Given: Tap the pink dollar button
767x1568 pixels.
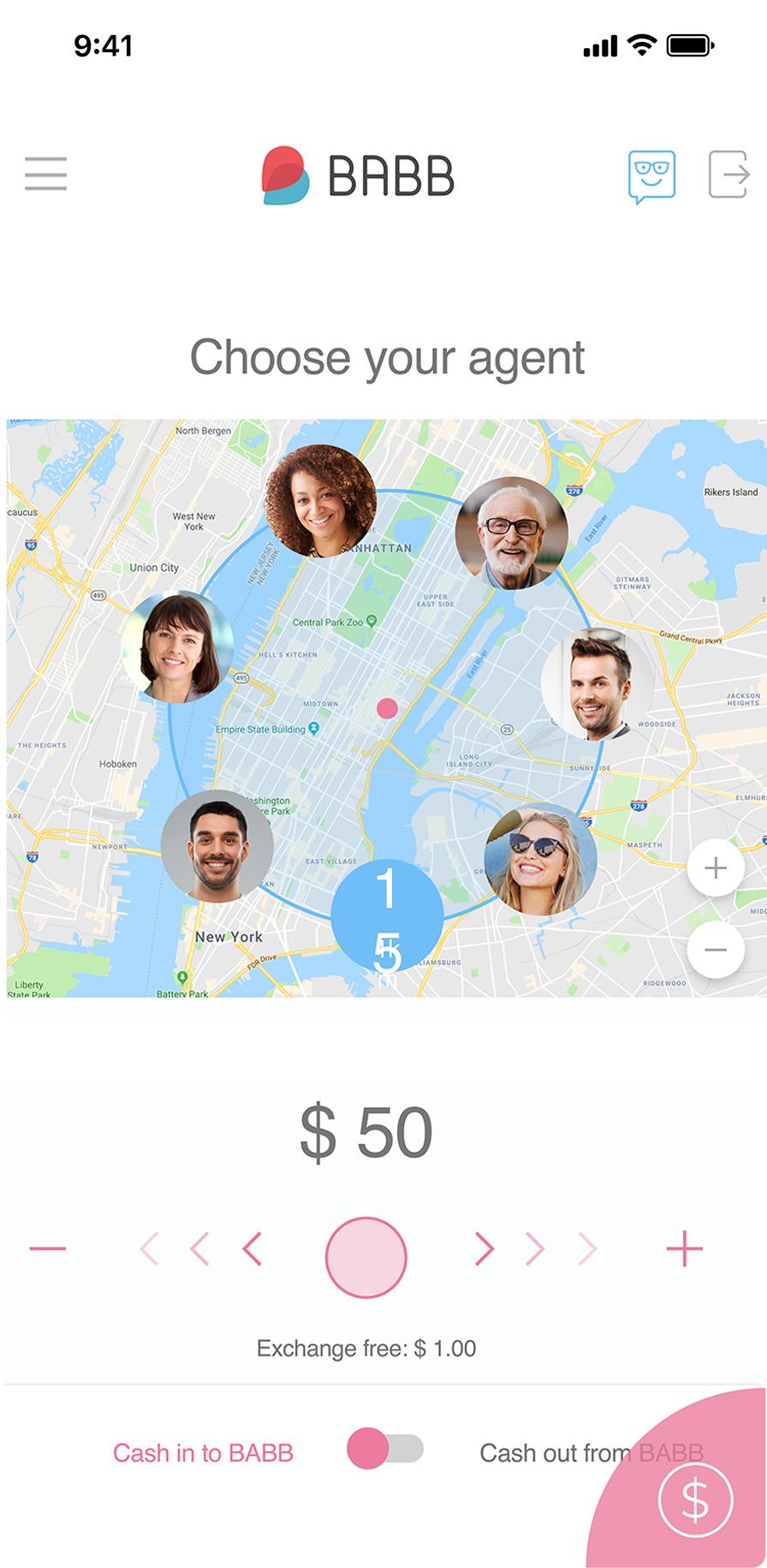Looking at the screenshot, I should pos(695,1500).
